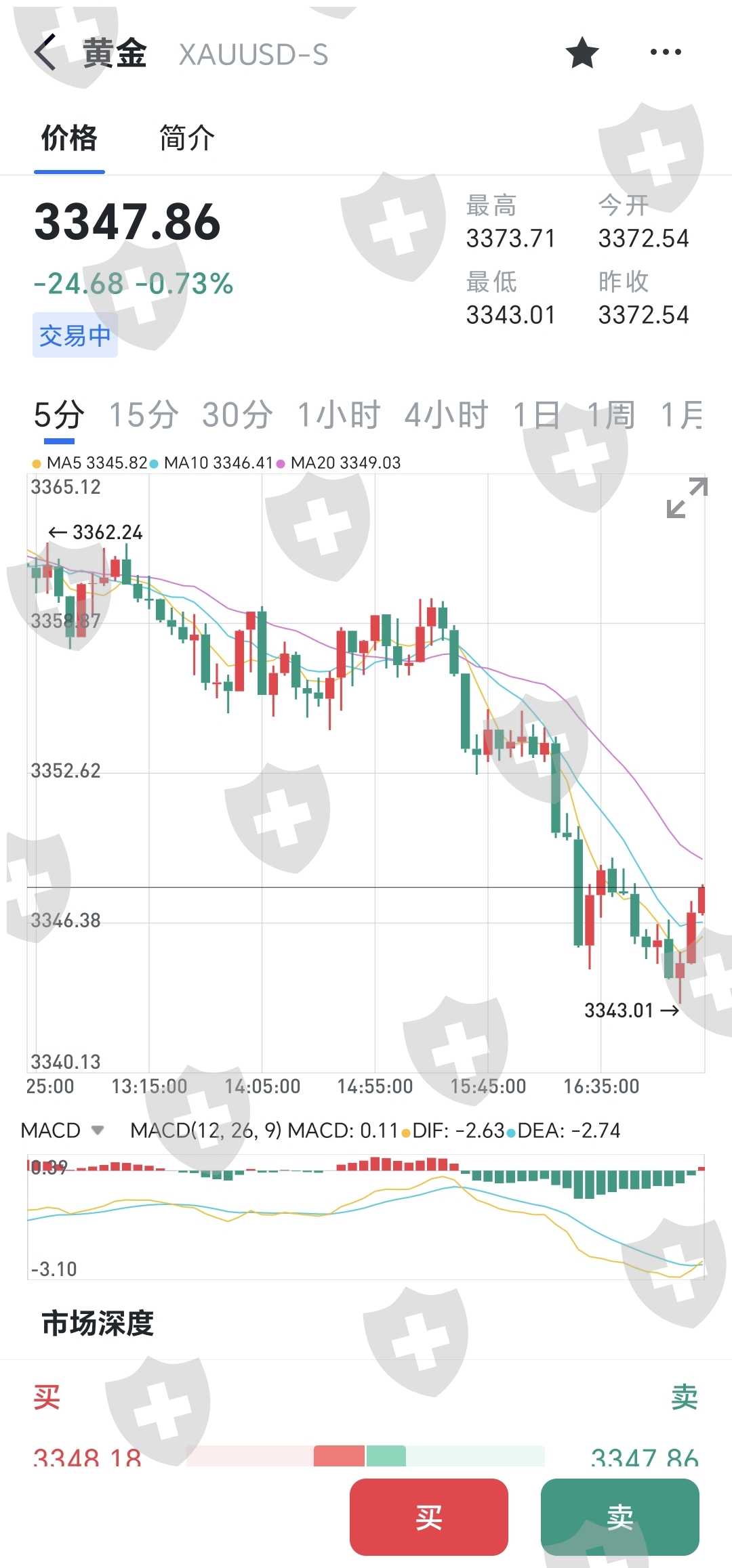The height and width of the screenshot is (1568, 732).
Task: Go back using the arrow icon
Action: point(45,52)
